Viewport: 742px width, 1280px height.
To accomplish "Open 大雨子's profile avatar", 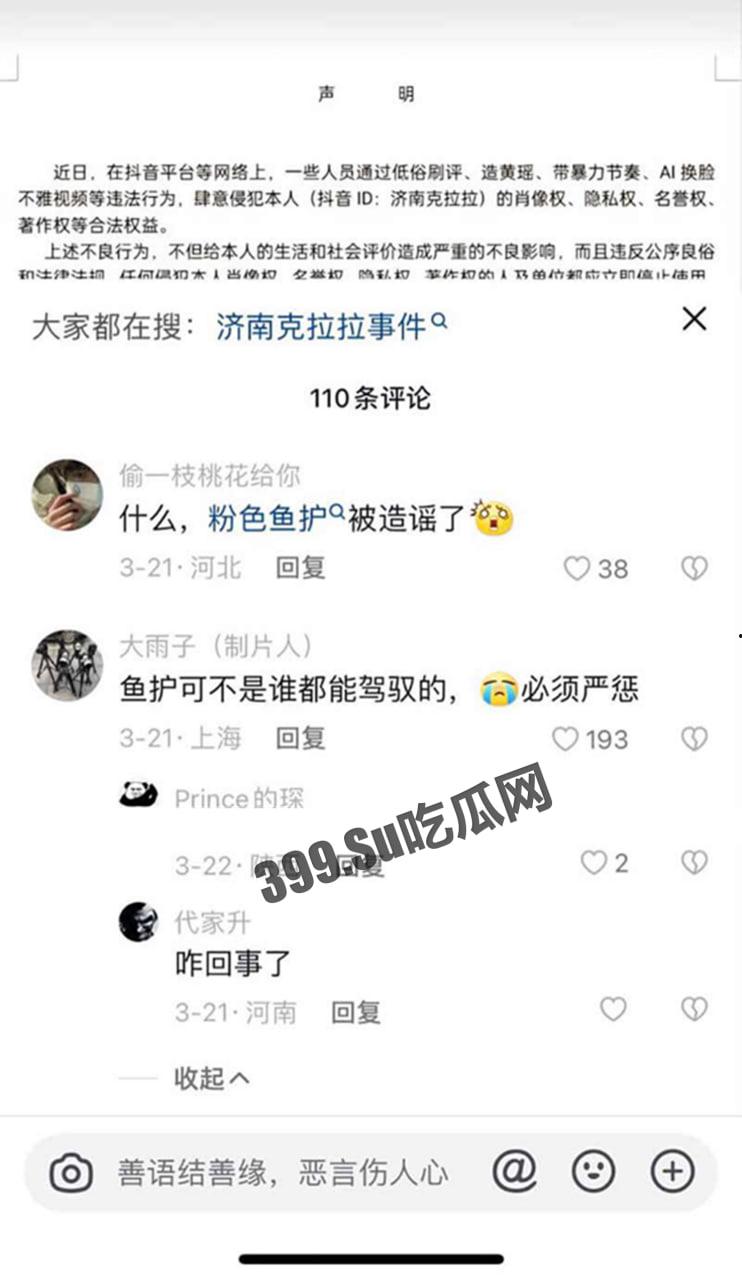I will [67, 665].
